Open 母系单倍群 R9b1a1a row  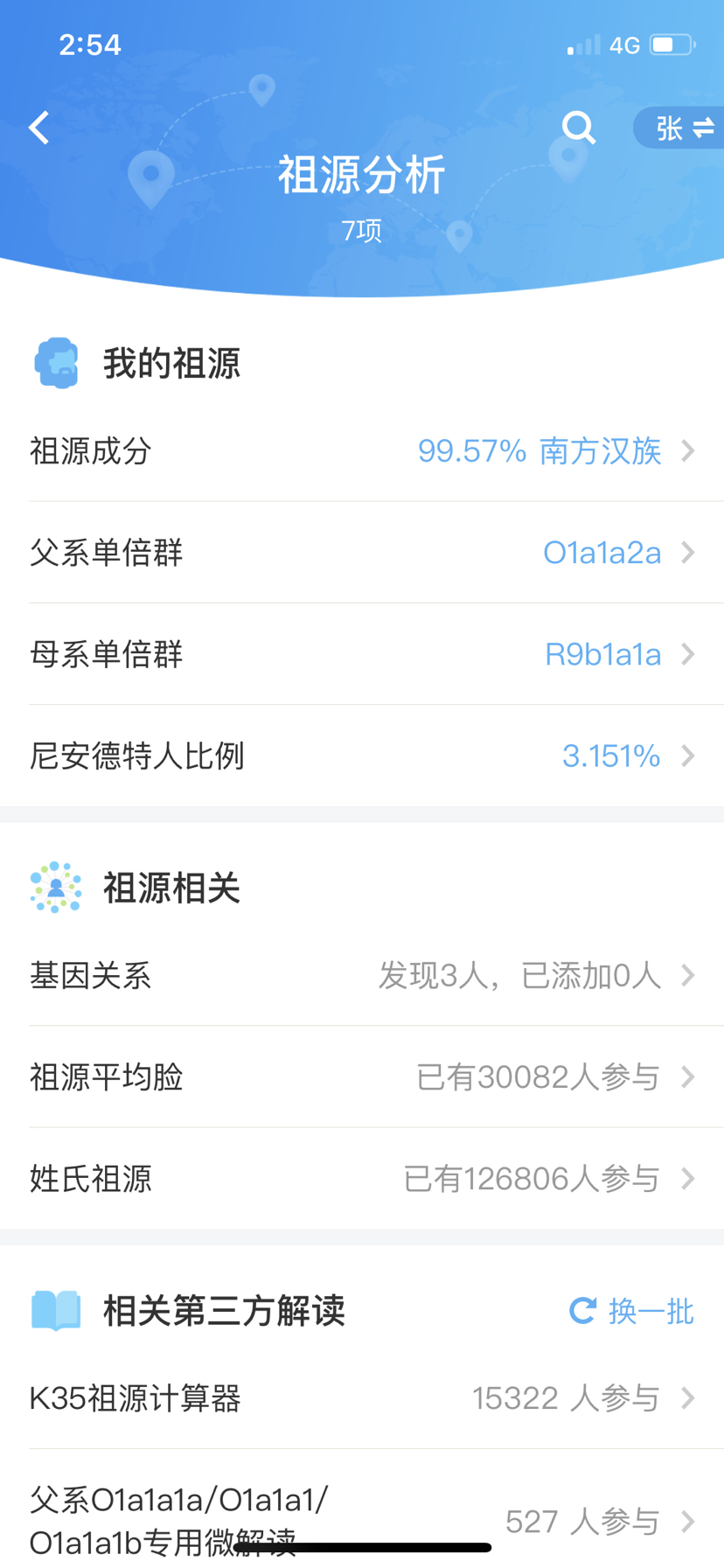tap(362, 654)
